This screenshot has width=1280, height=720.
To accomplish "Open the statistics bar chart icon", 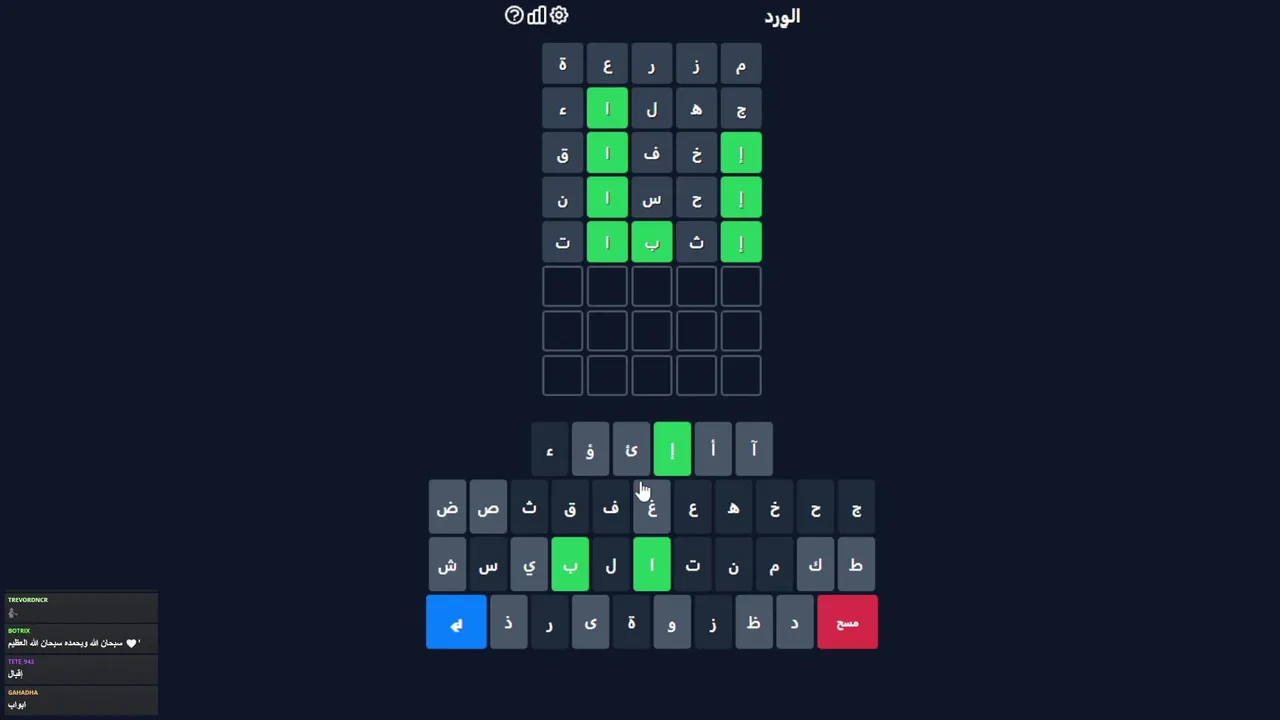I will [x=537, y=15].
